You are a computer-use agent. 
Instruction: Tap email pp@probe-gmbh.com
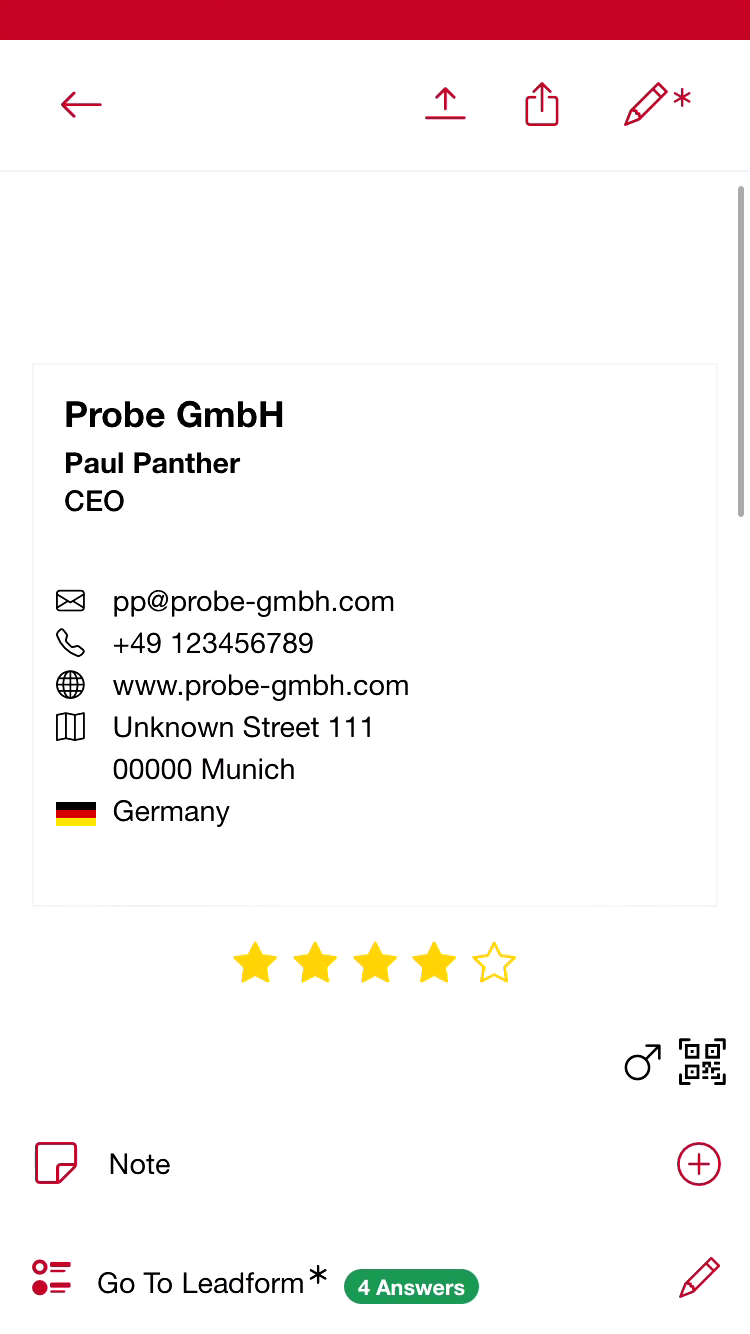(253, 601)
